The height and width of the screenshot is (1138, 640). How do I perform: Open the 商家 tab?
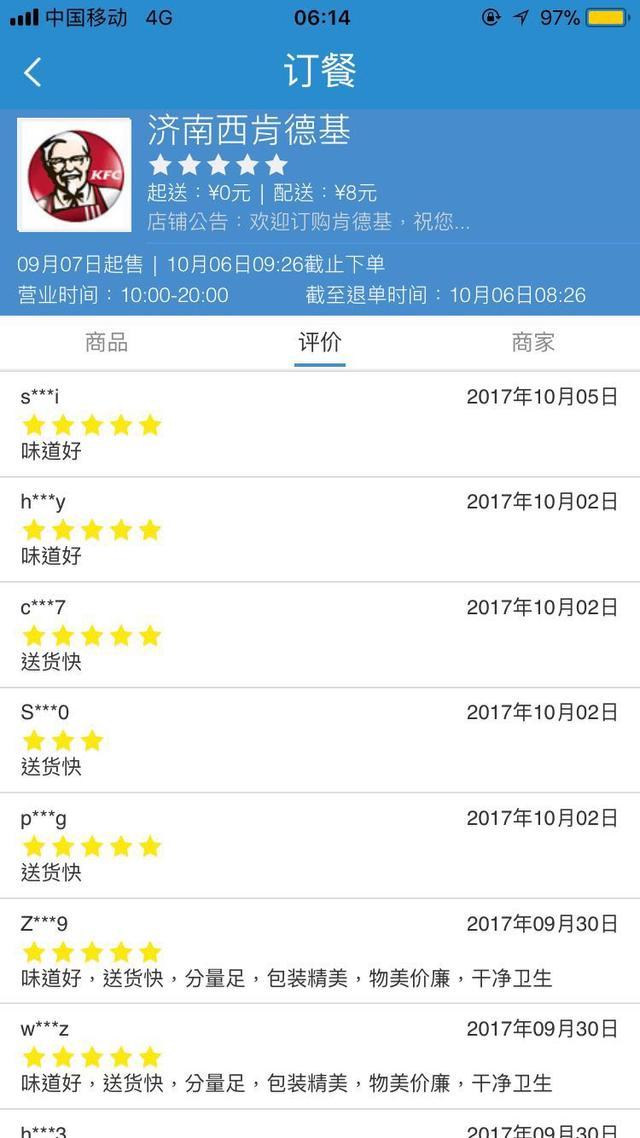tap(533, 343)
